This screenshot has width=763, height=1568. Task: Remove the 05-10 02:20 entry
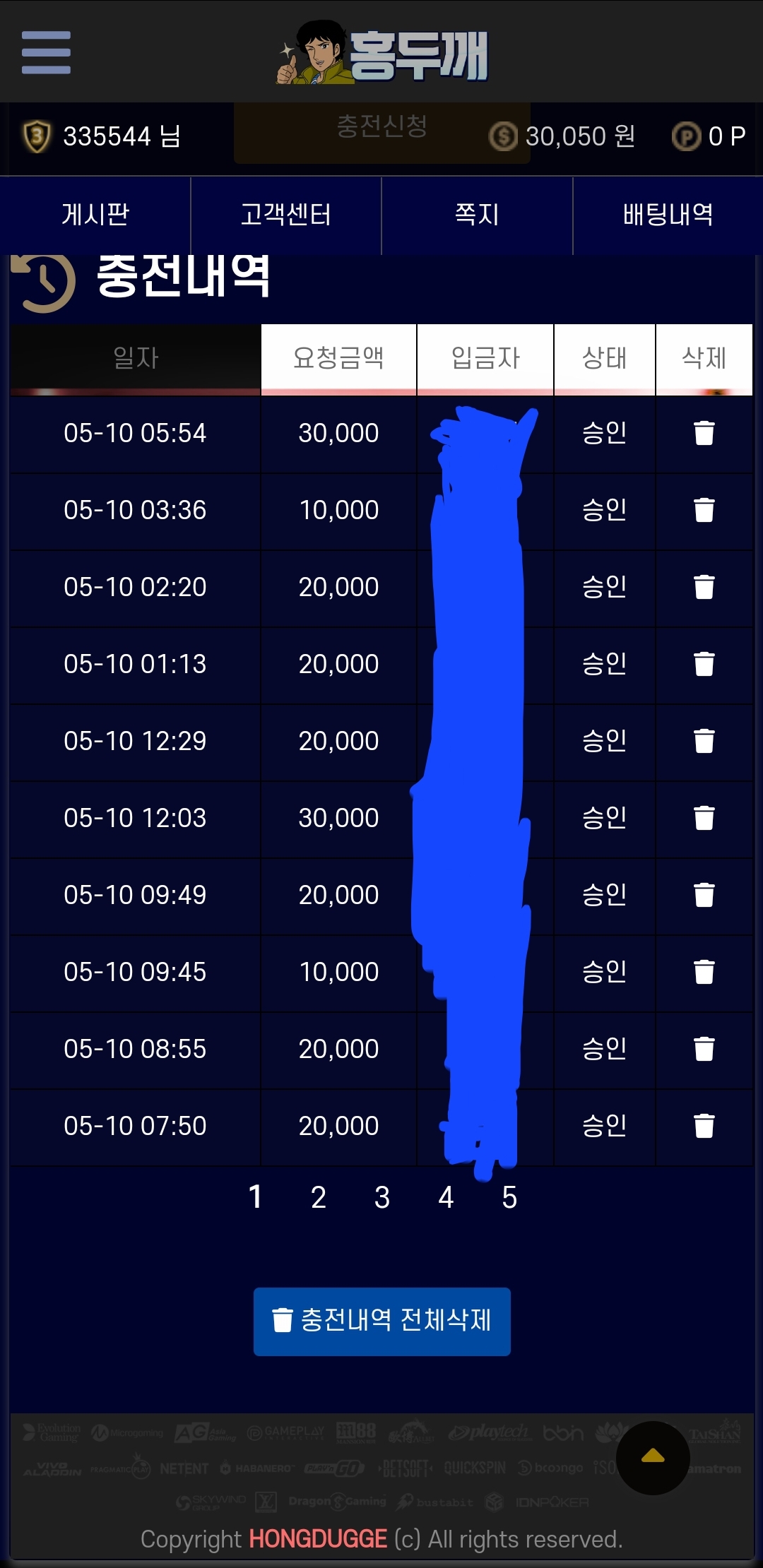704,587
